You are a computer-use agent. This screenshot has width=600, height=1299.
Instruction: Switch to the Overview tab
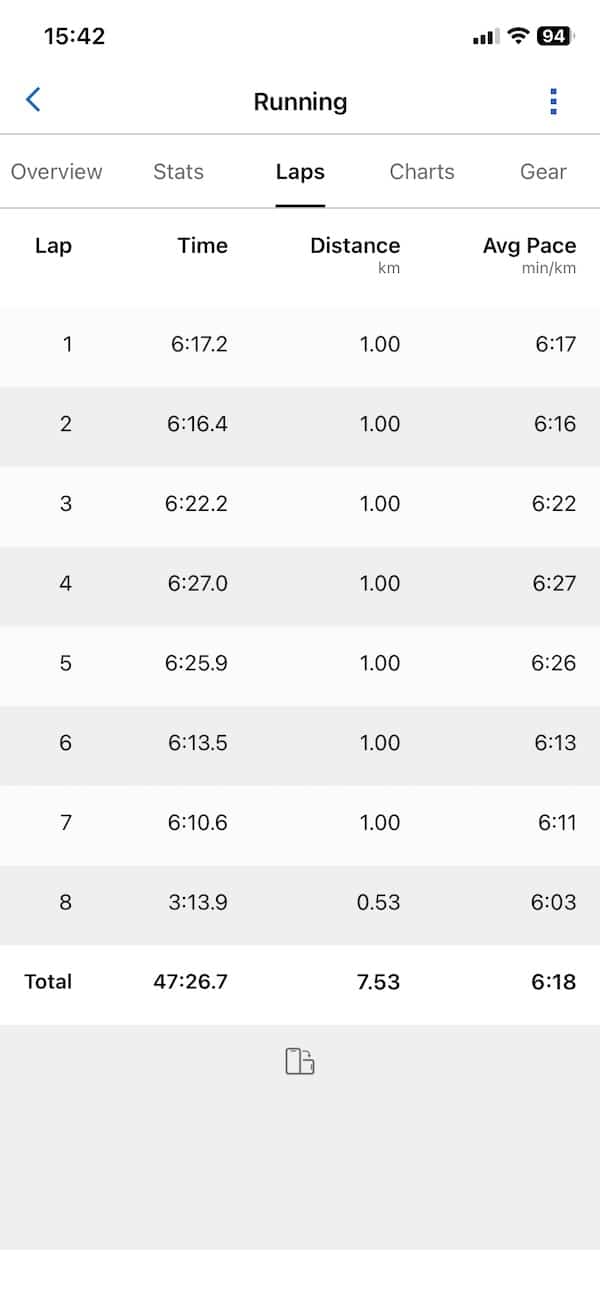coord(56,172)
